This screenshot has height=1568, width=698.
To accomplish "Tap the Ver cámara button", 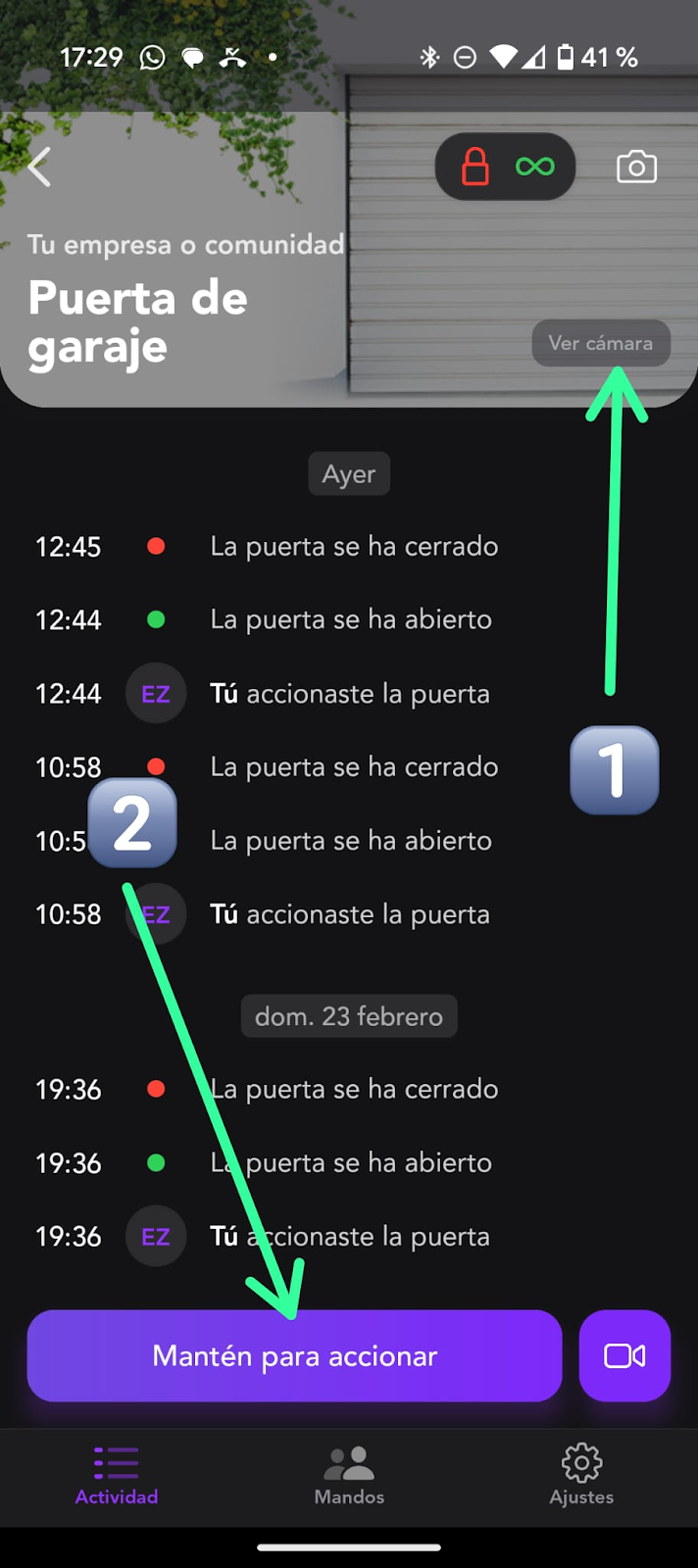I will (x=600, y=343).
